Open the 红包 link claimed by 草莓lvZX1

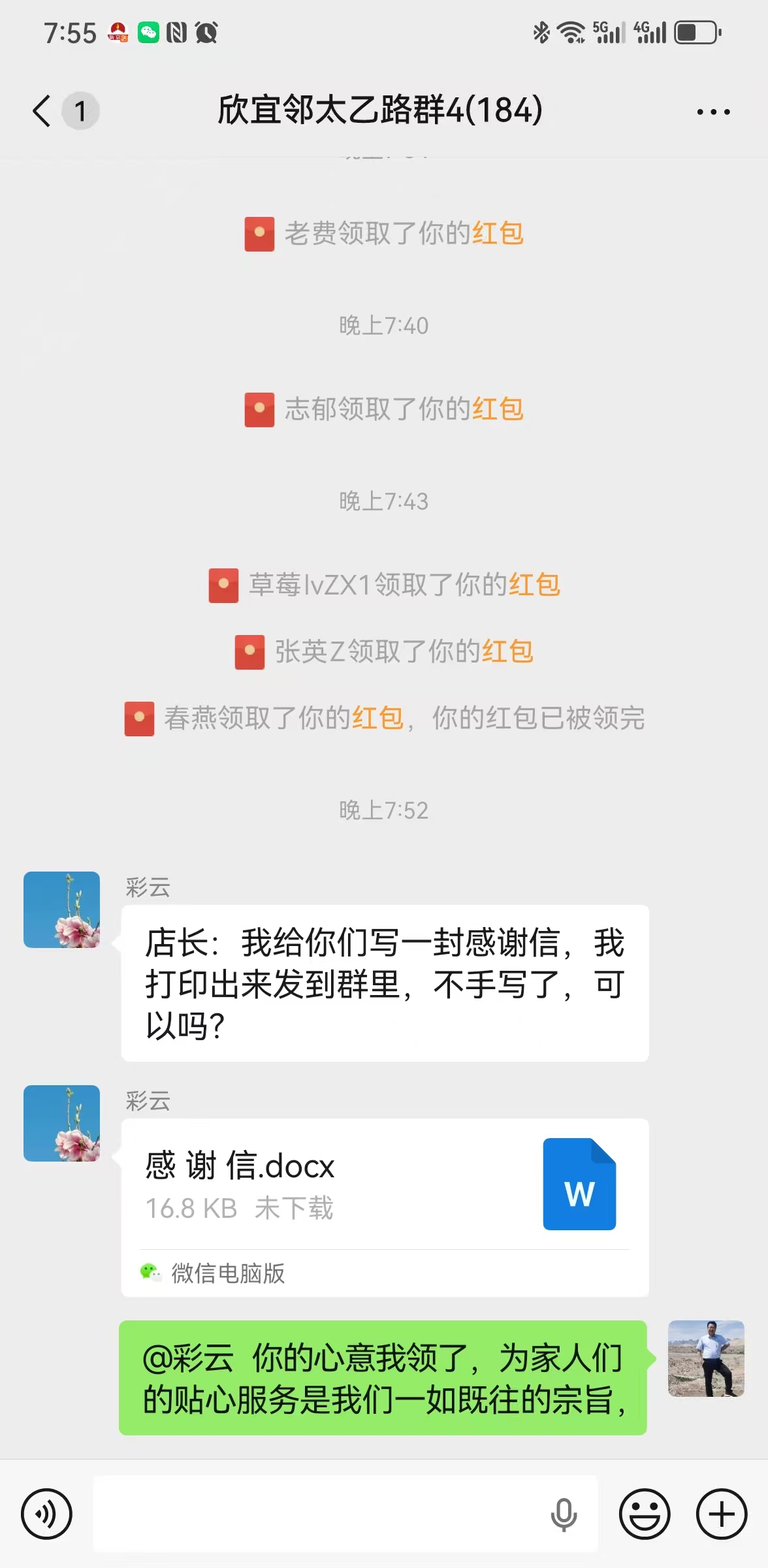click(x=534, y=585)
